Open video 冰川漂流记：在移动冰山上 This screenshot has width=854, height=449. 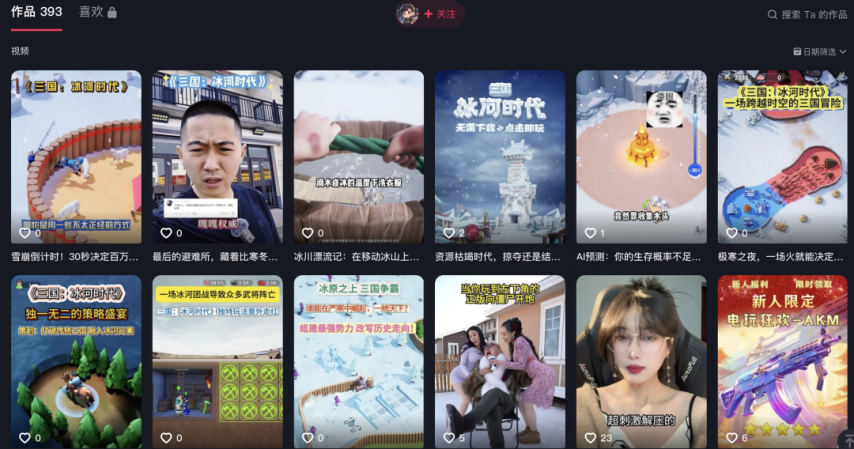(358, 156)
